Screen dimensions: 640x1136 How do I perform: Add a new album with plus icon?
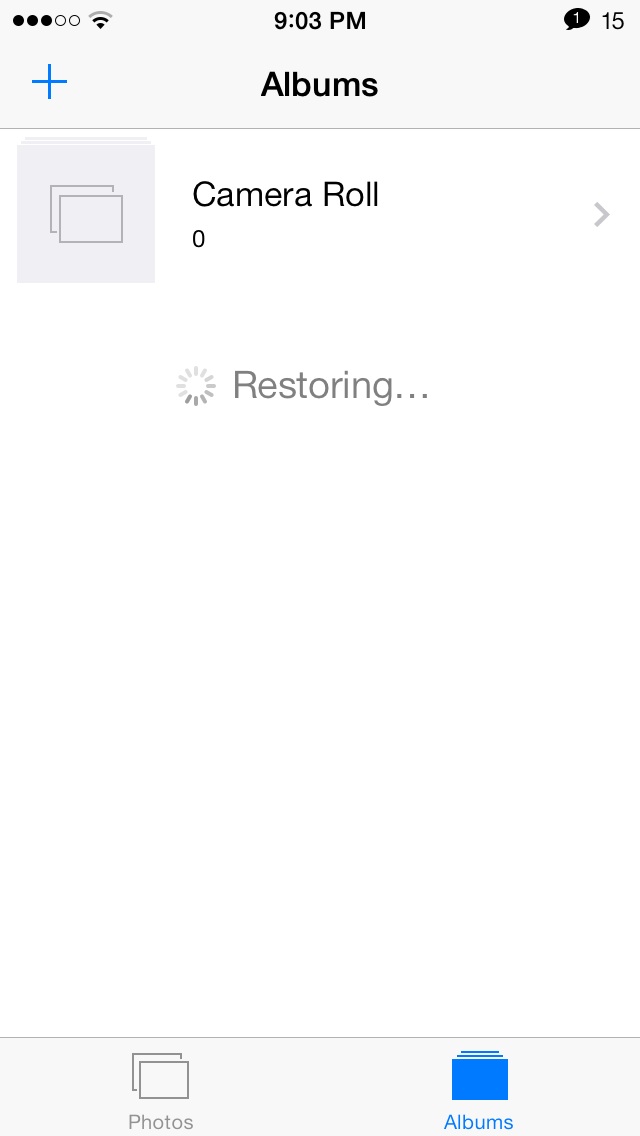[49, 82]
